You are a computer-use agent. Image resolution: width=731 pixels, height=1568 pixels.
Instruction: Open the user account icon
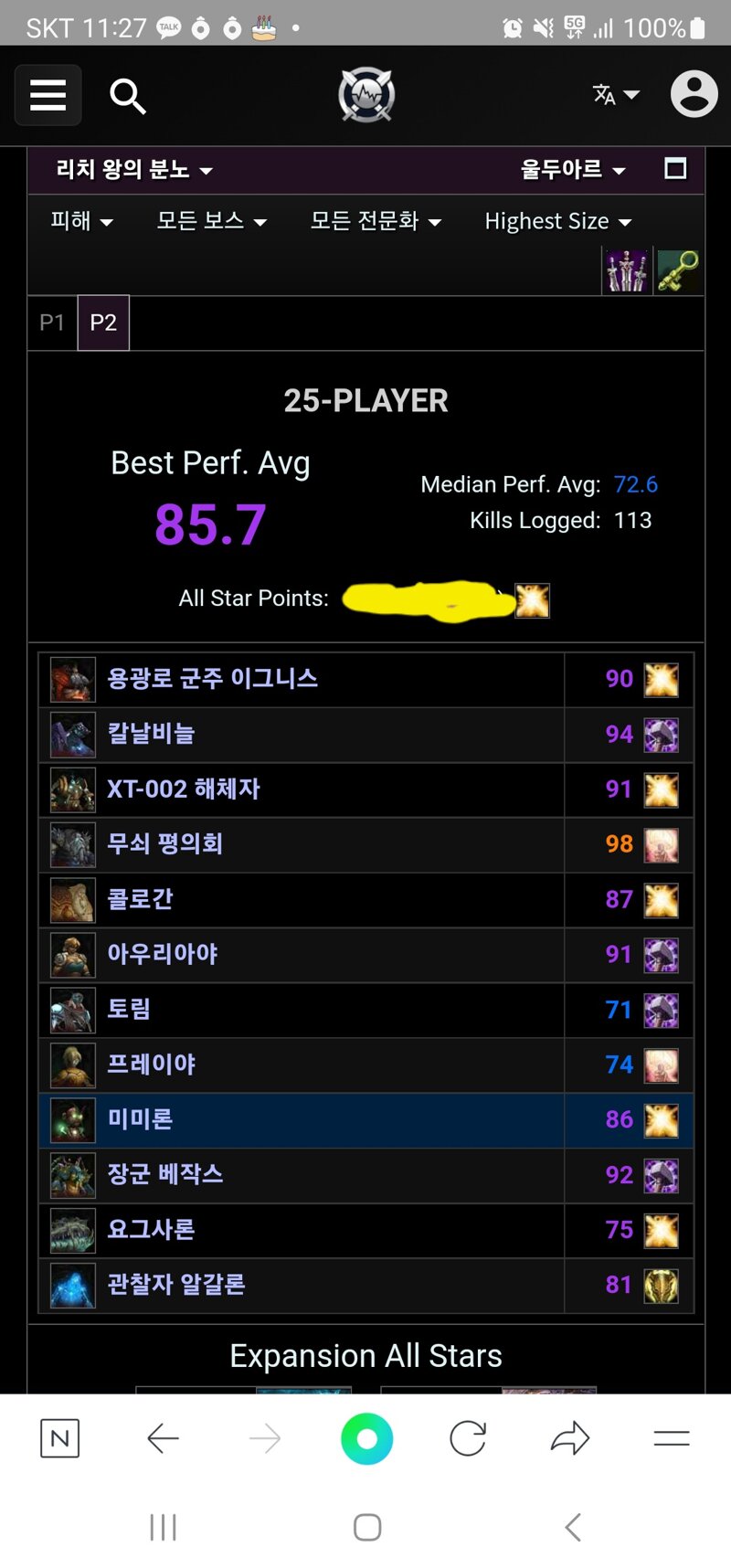[694, 94]
